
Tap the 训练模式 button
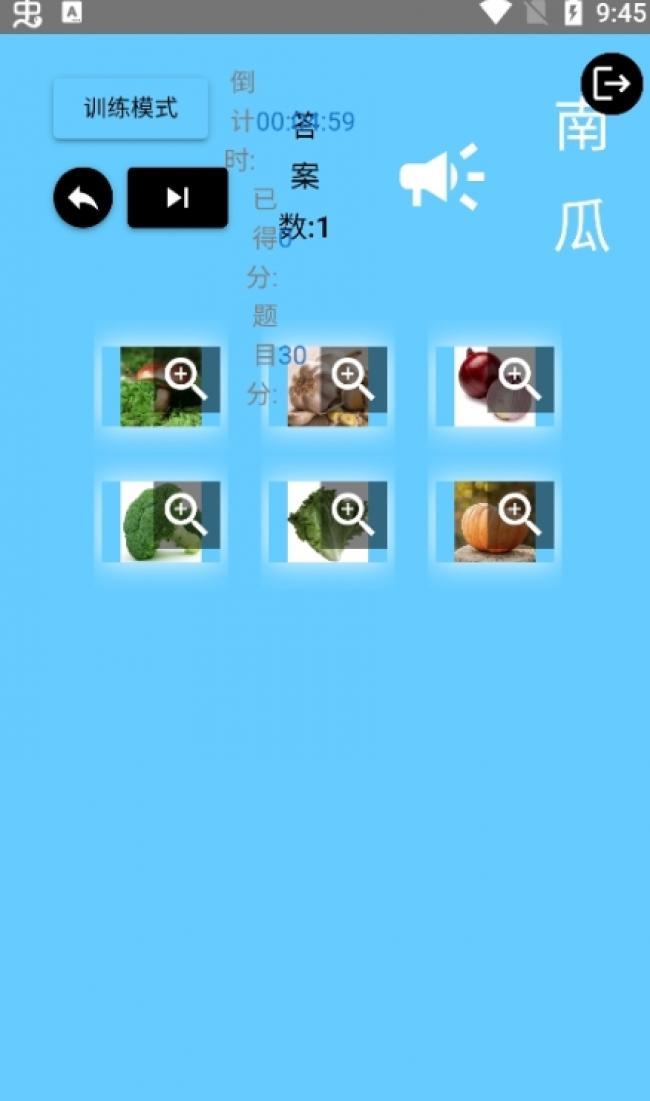click(x=130, y=108)
